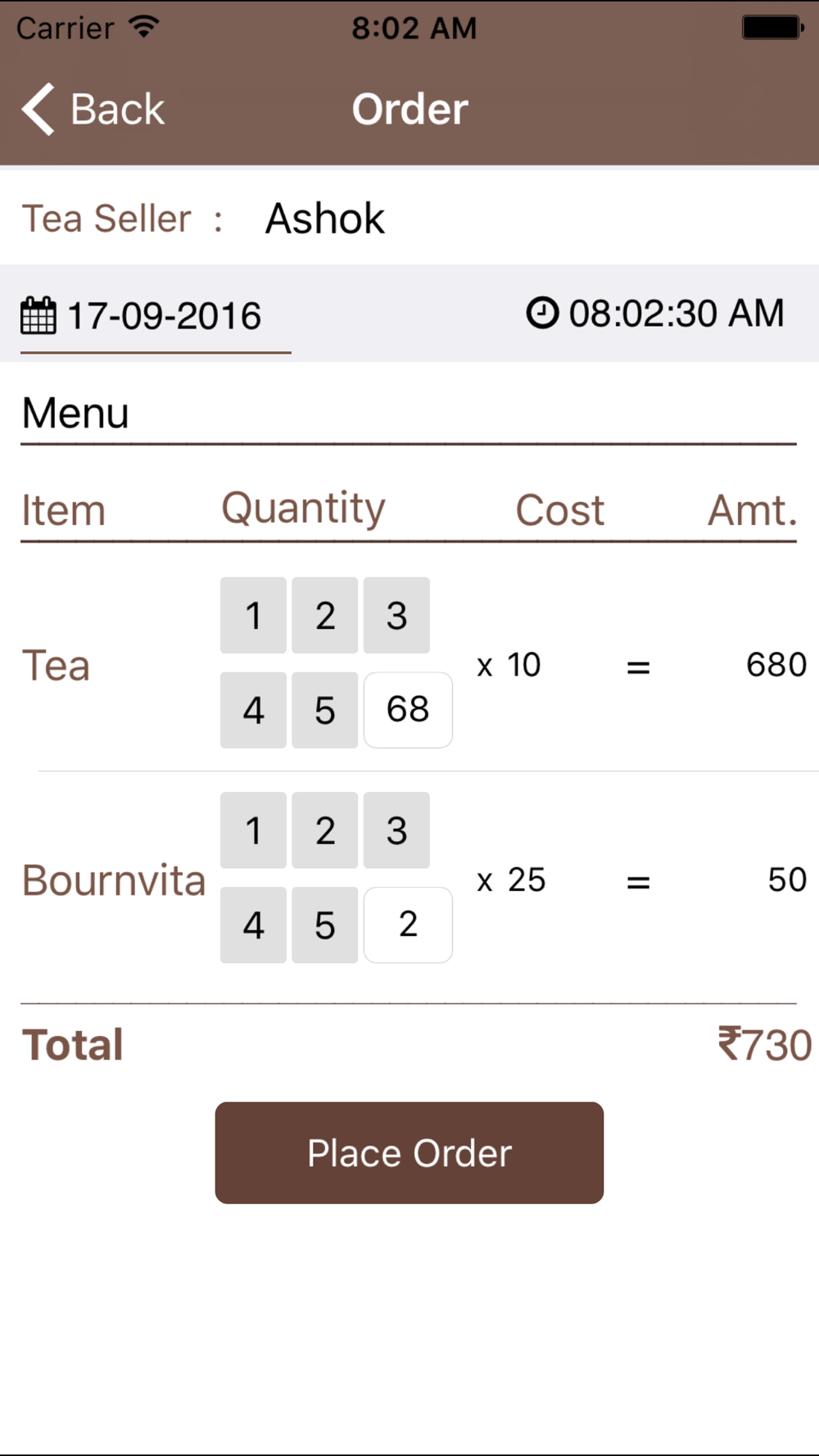Select quantity 2 for Tea
Image resolution: width=819 pixels, height=1456 pixels.
point(324,615)
